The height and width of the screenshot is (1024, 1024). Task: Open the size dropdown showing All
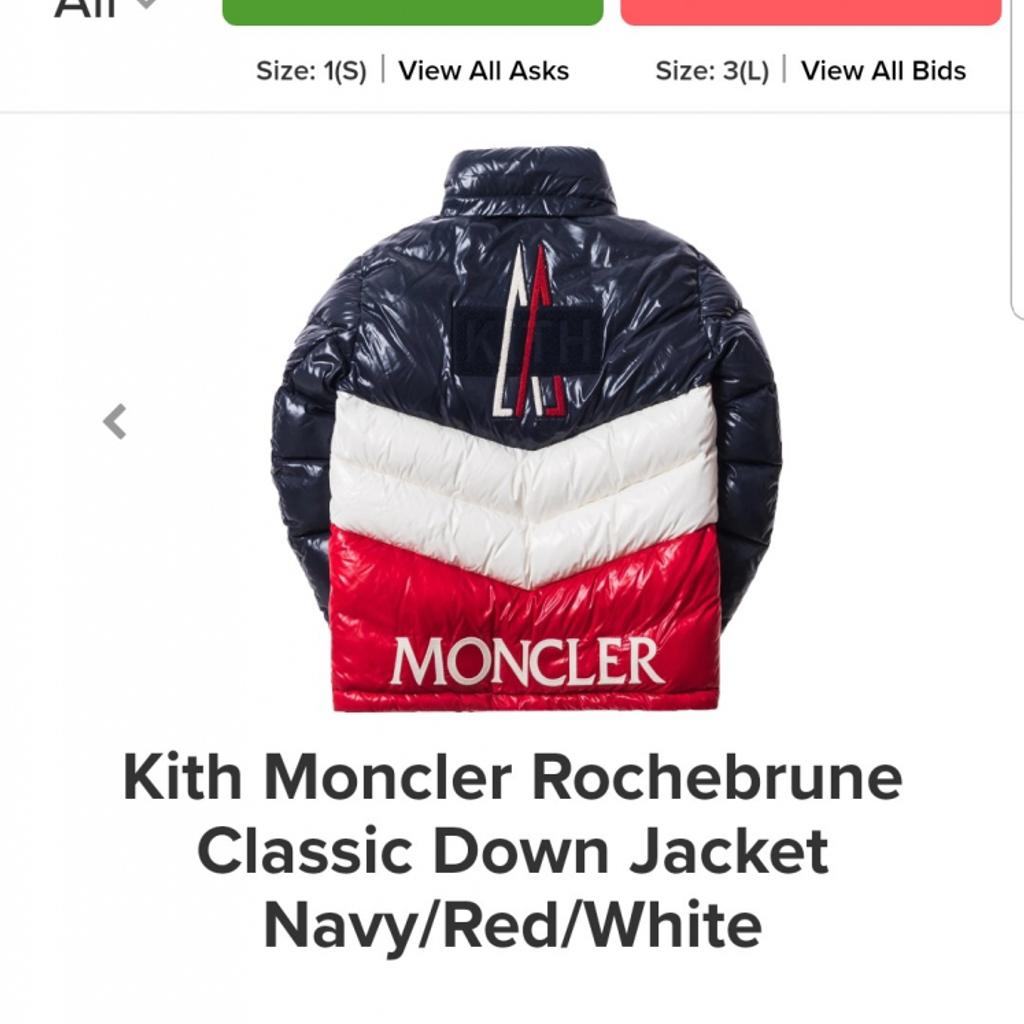coord(105,8)
